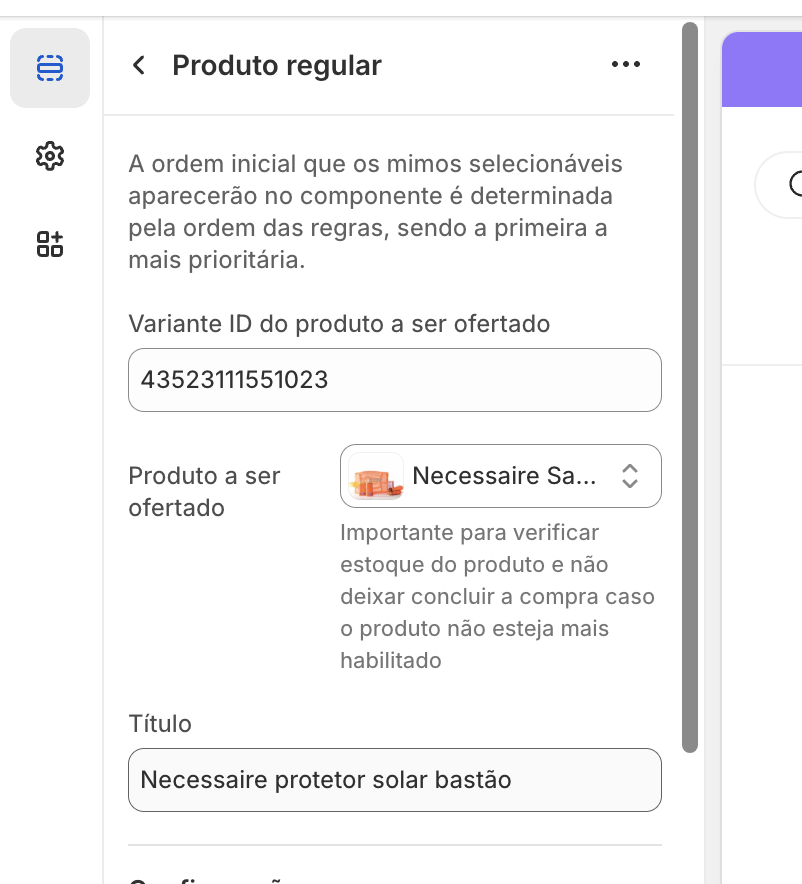Edit the Título text field

395,780
